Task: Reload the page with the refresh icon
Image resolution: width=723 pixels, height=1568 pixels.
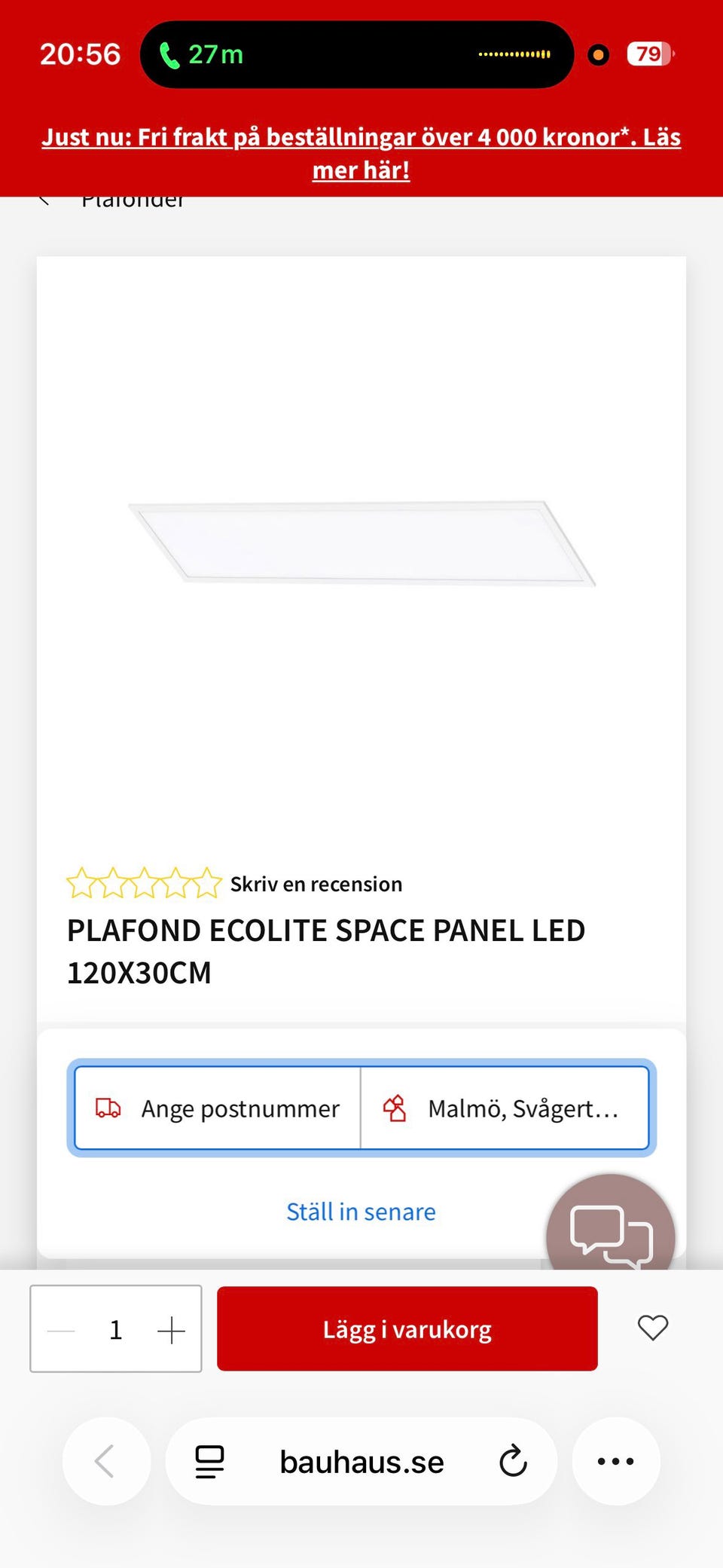Action: pyautogui.click(x=513, y=1460)
